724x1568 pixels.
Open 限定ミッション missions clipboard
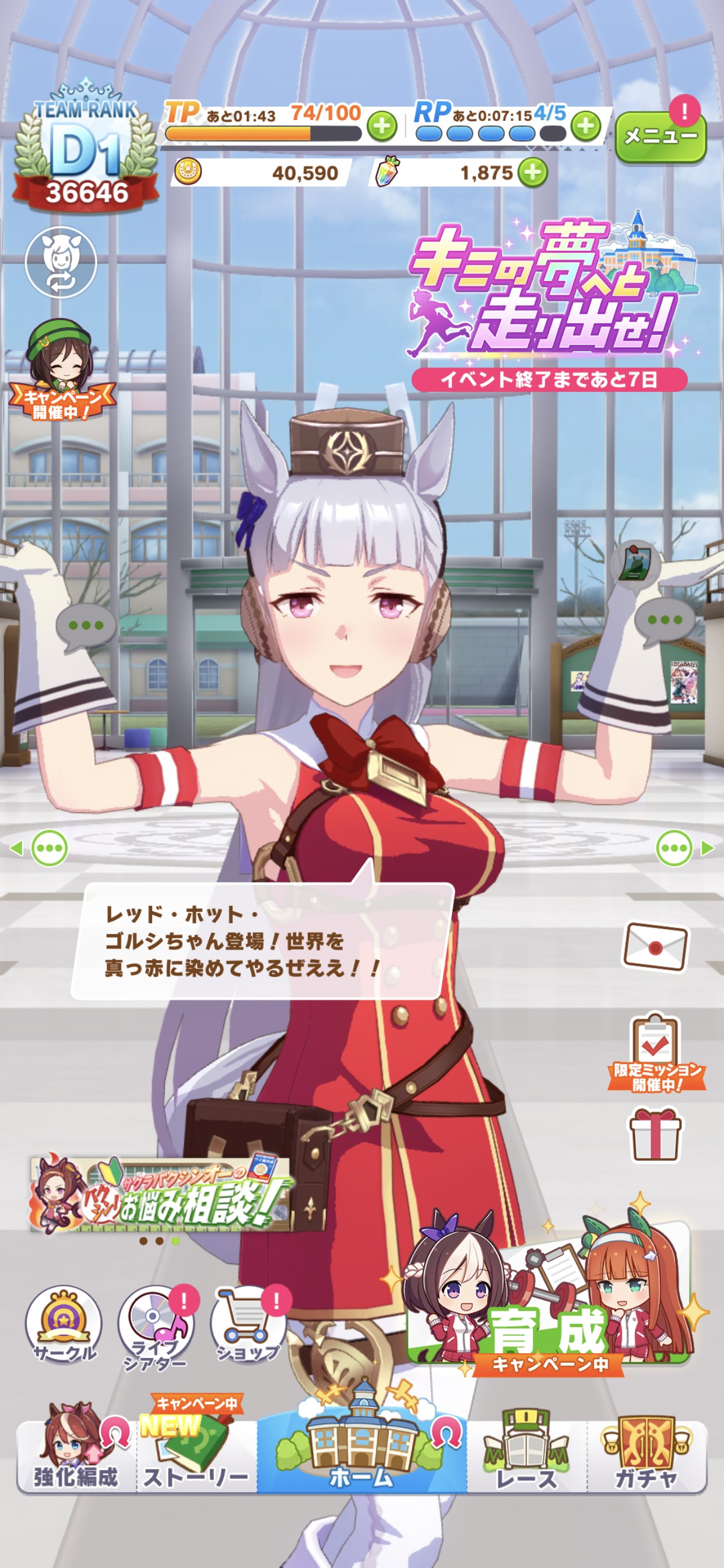(656, 1052)
